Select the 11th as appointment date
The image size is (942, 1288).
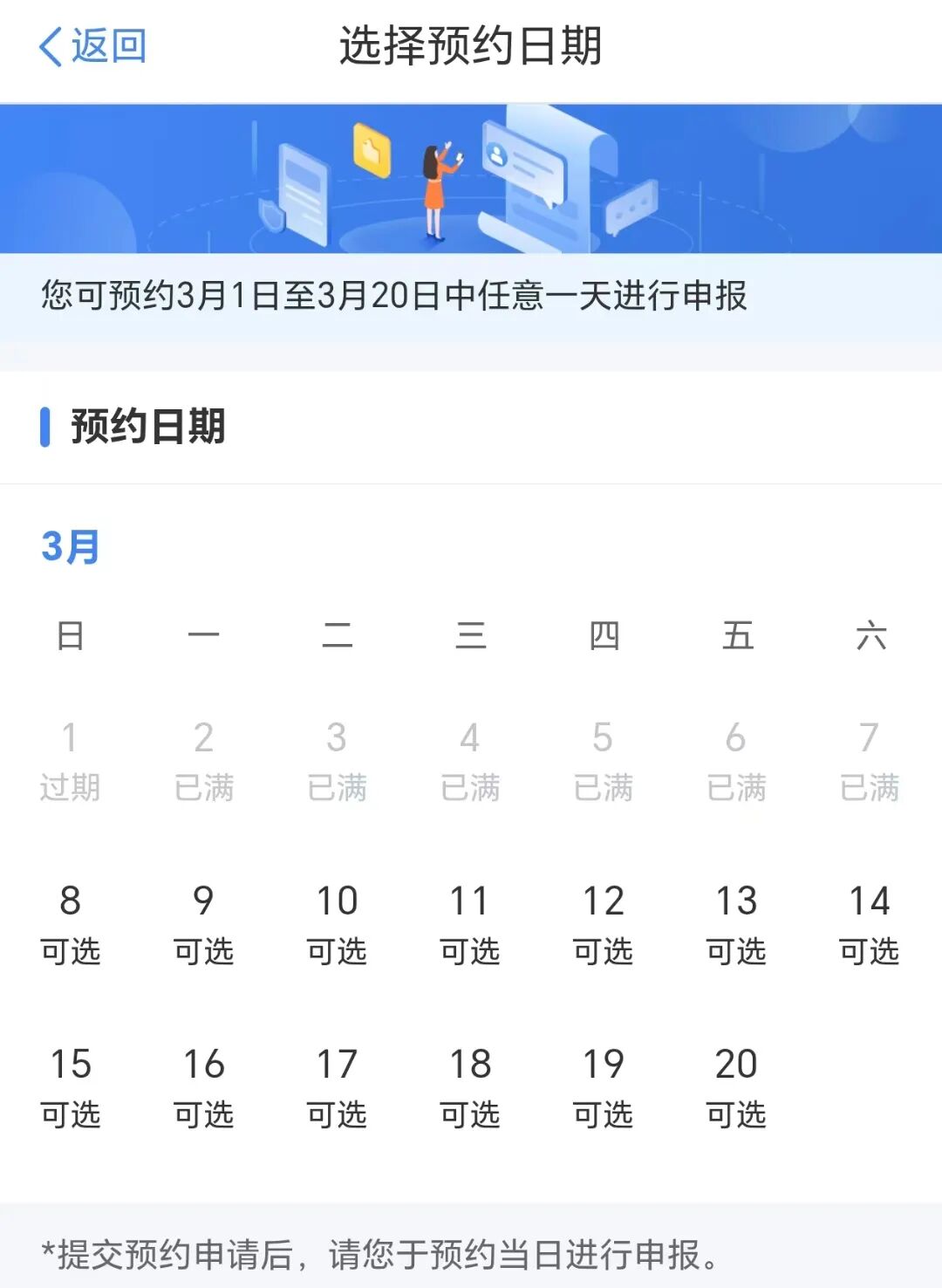470,923
